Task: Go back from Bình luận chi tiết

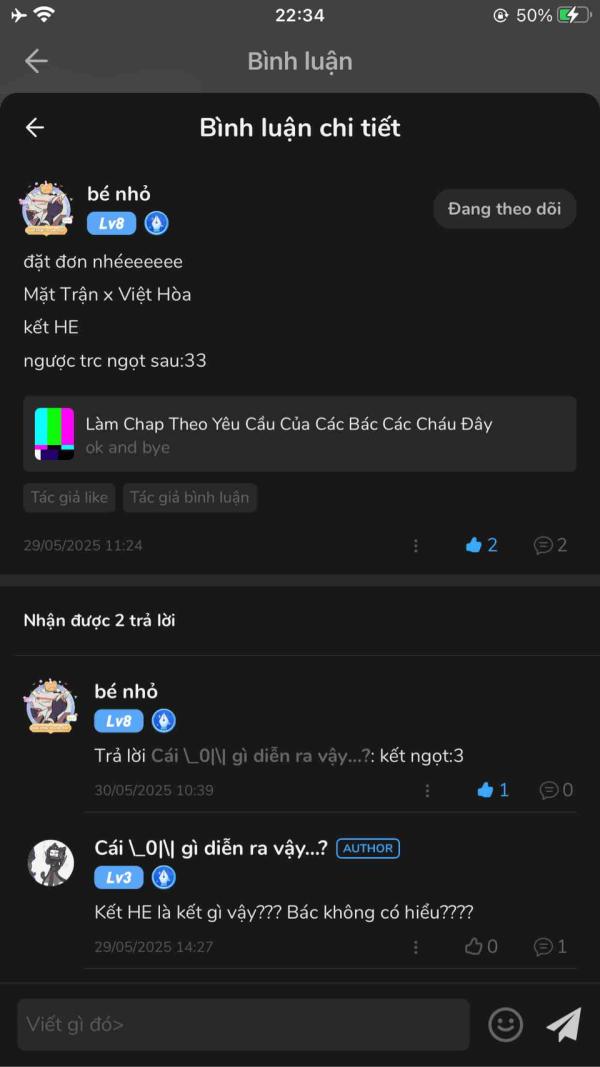Action: [35, 127]
